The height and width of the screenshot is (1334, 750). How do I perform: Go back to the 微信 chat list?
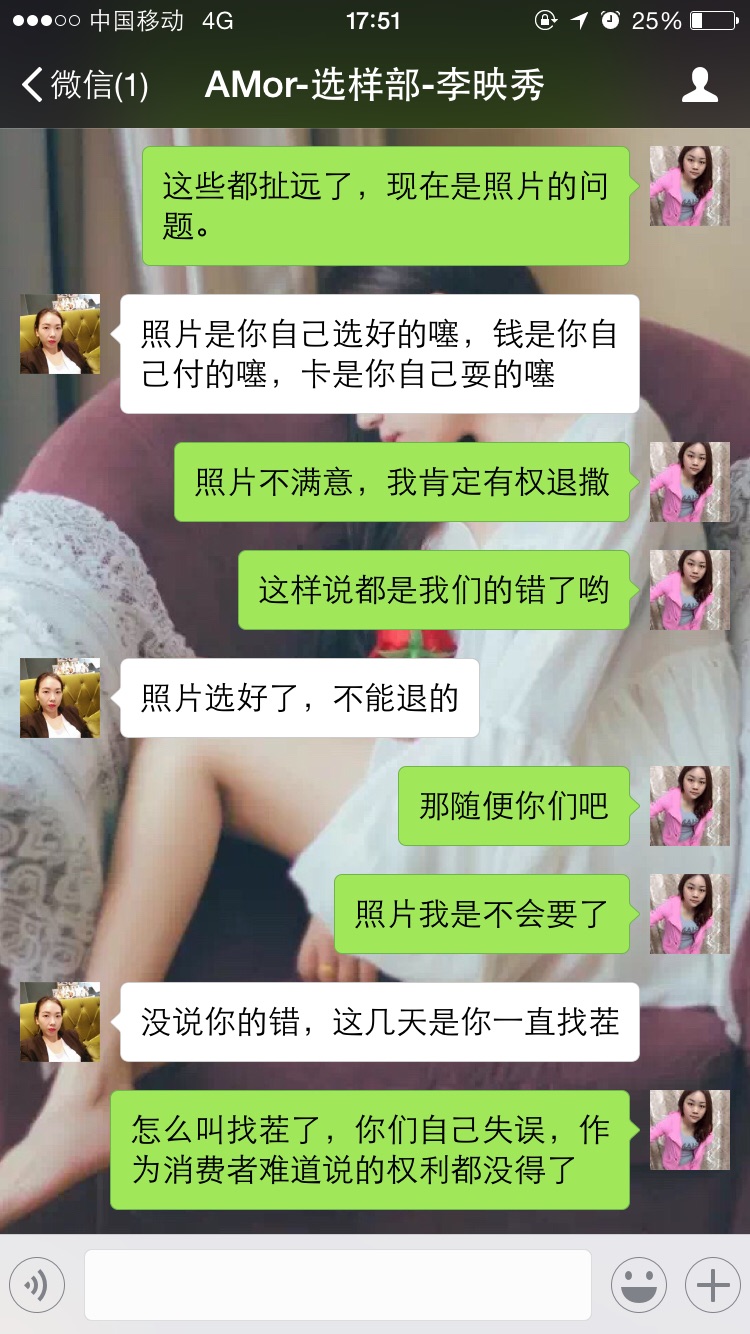[84, 86]
